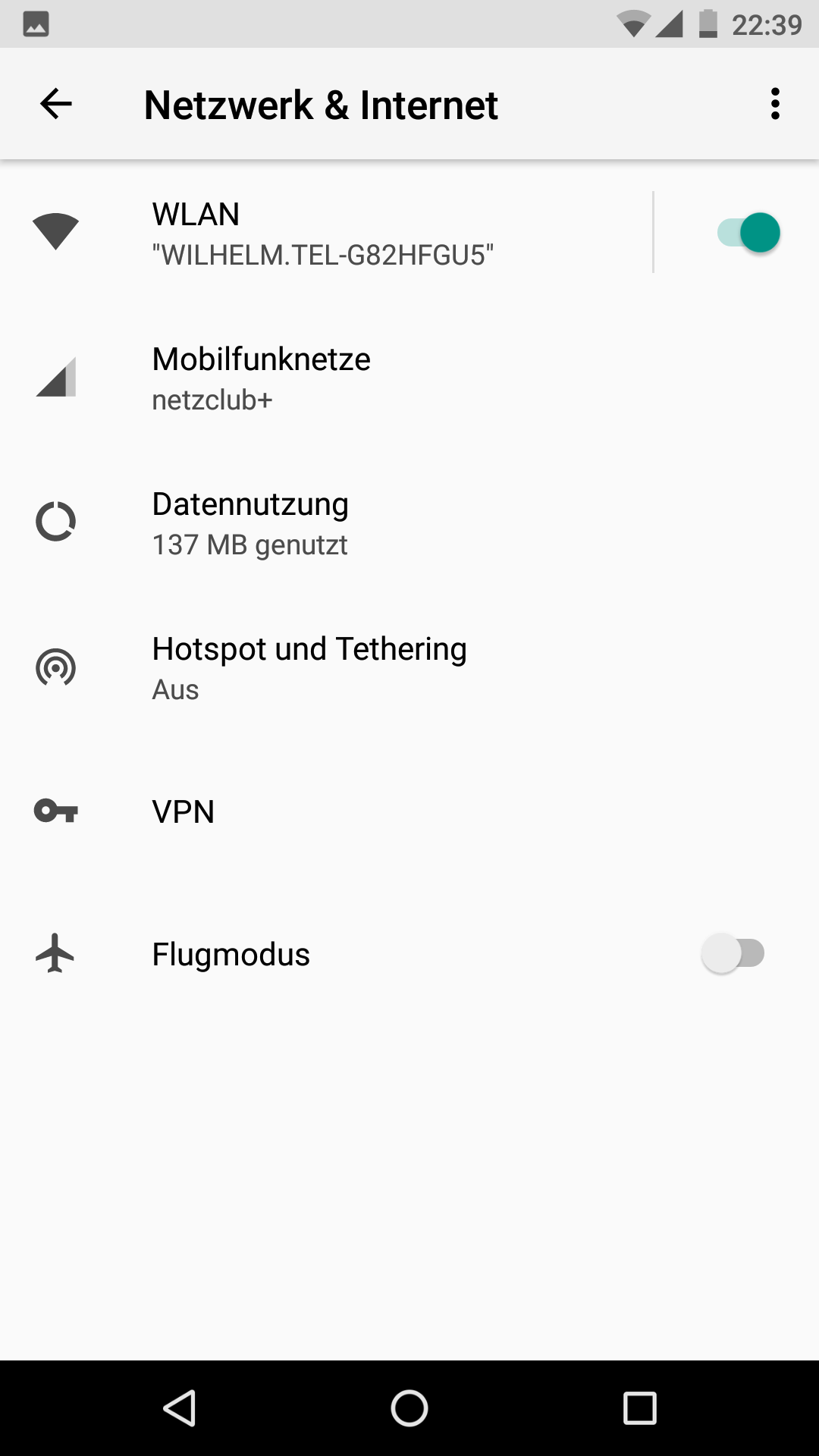
Task: Open Mobilfunknetze settings
Action: (261, 378)
